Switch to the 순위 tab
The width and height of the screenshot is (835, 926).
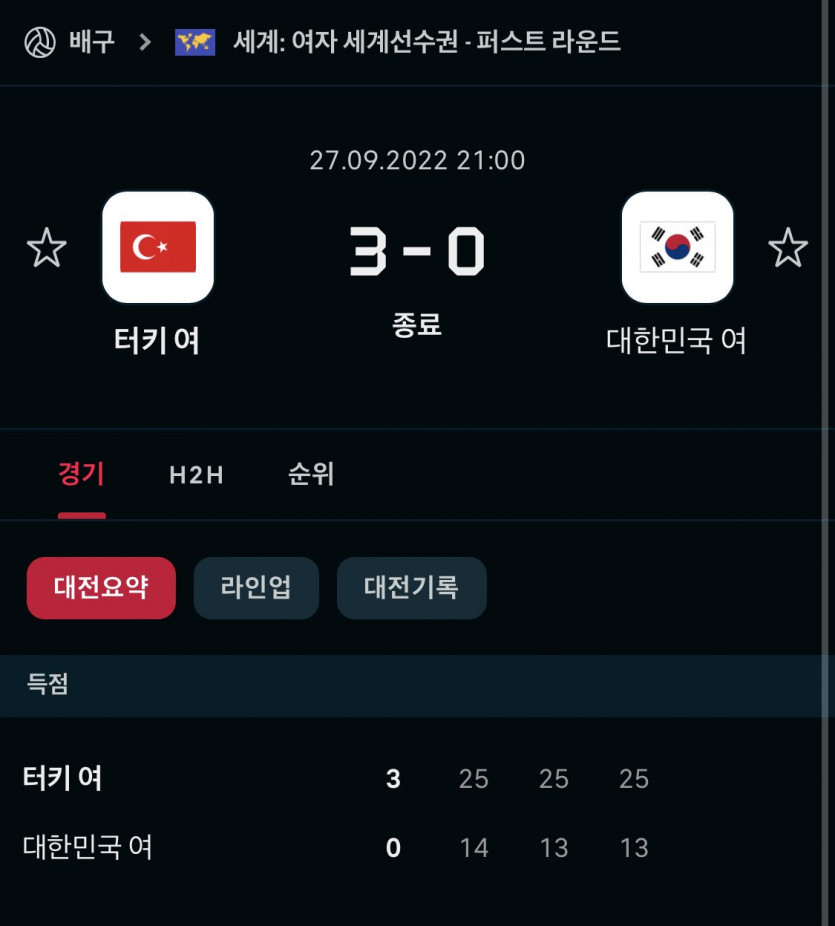311,474
